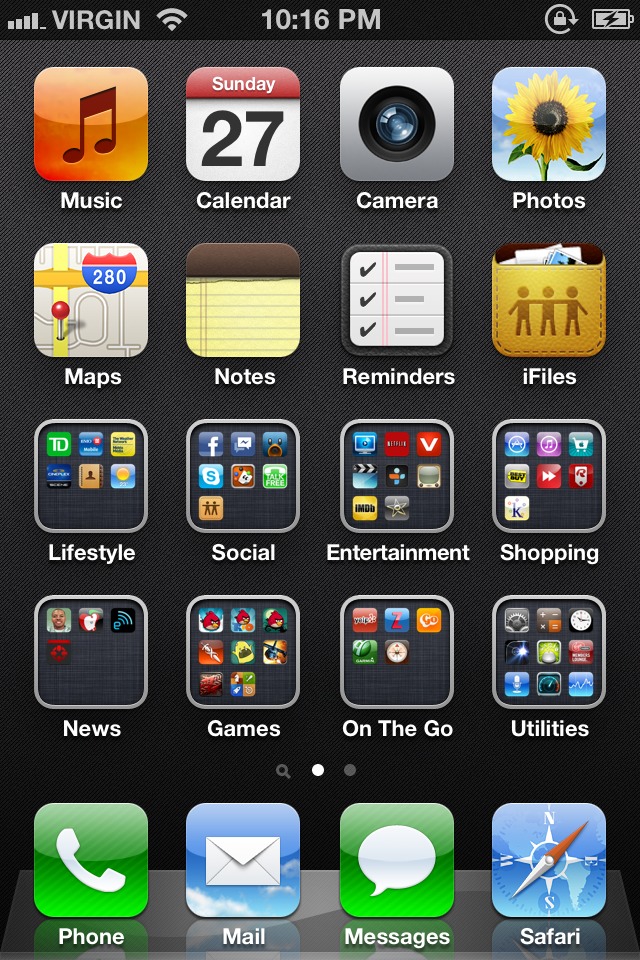Open the Music app

[x=91, y=124]
